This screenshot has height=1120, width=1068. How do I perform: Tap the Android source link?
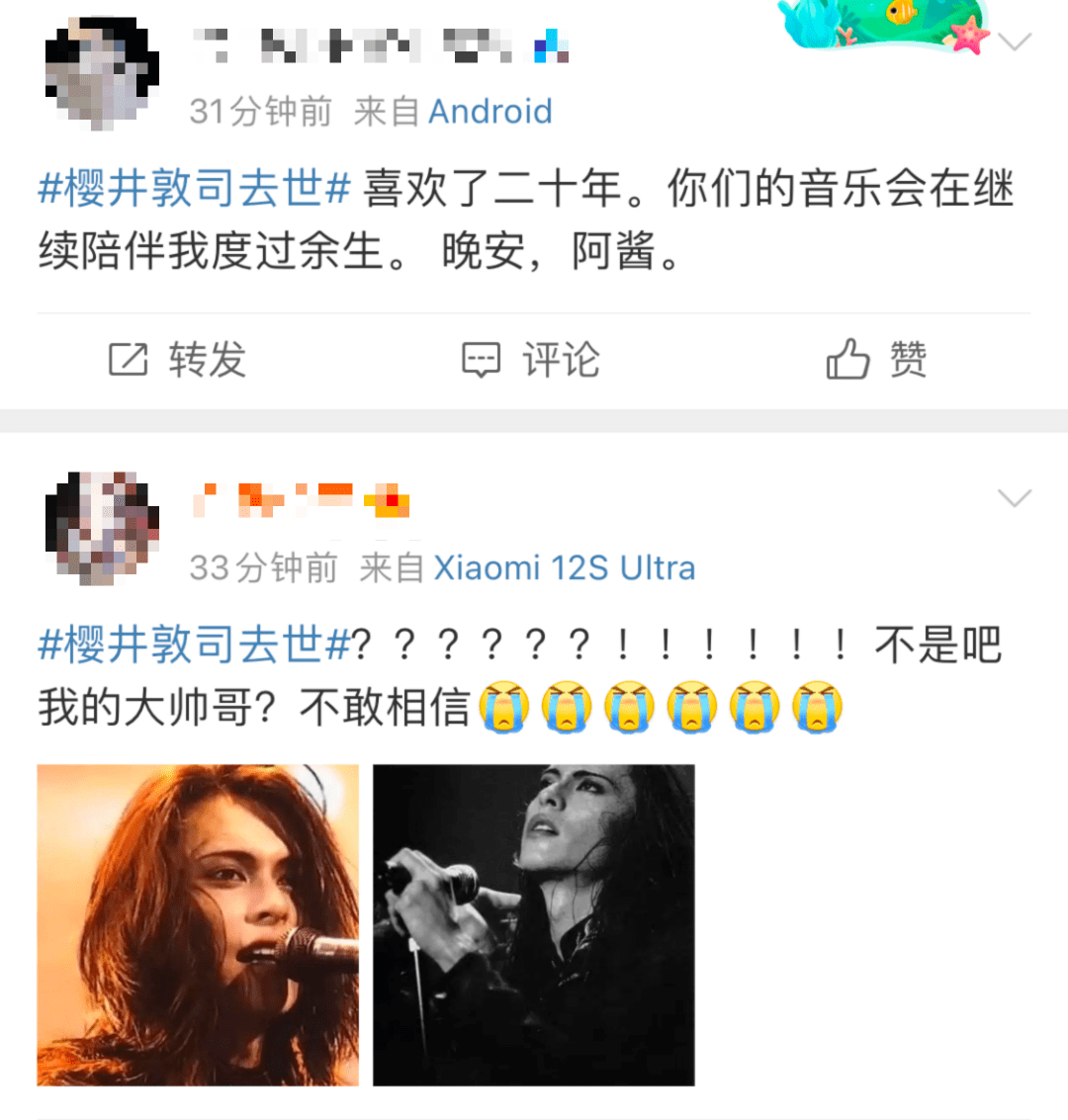point(489,112)
